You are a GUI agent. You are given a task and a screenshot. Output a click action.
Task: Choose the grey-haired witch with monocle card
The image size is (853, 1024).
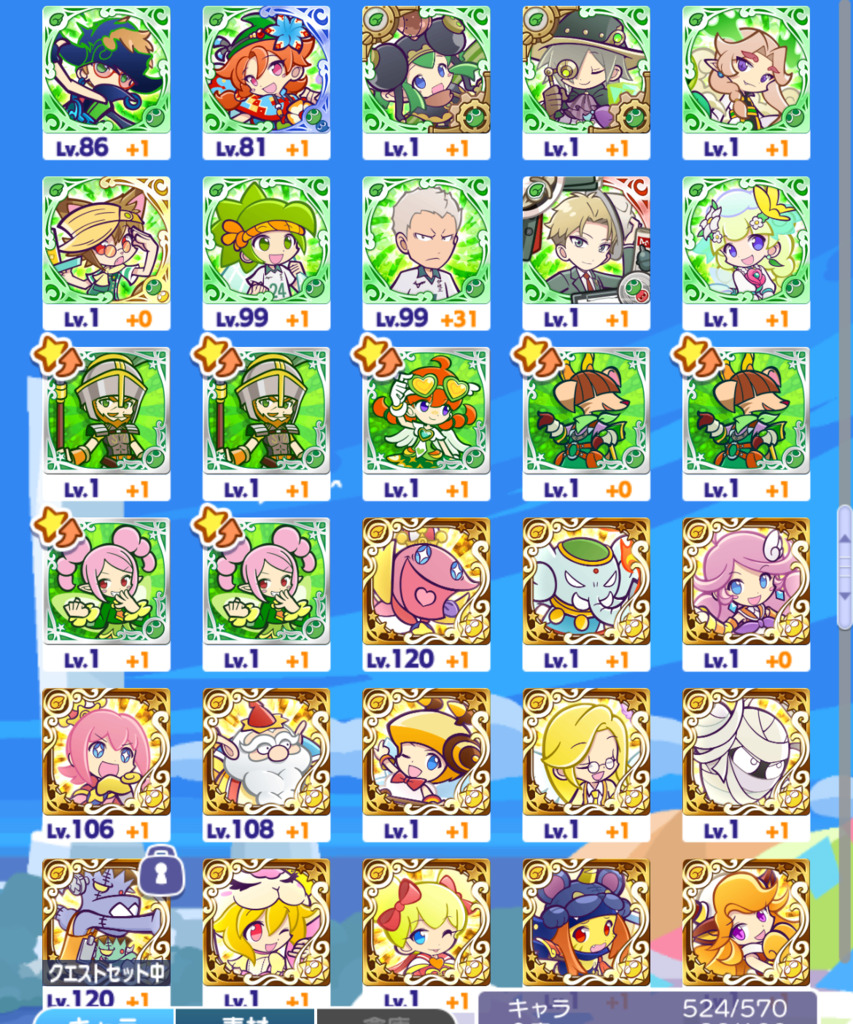click(x=586, y=70)
